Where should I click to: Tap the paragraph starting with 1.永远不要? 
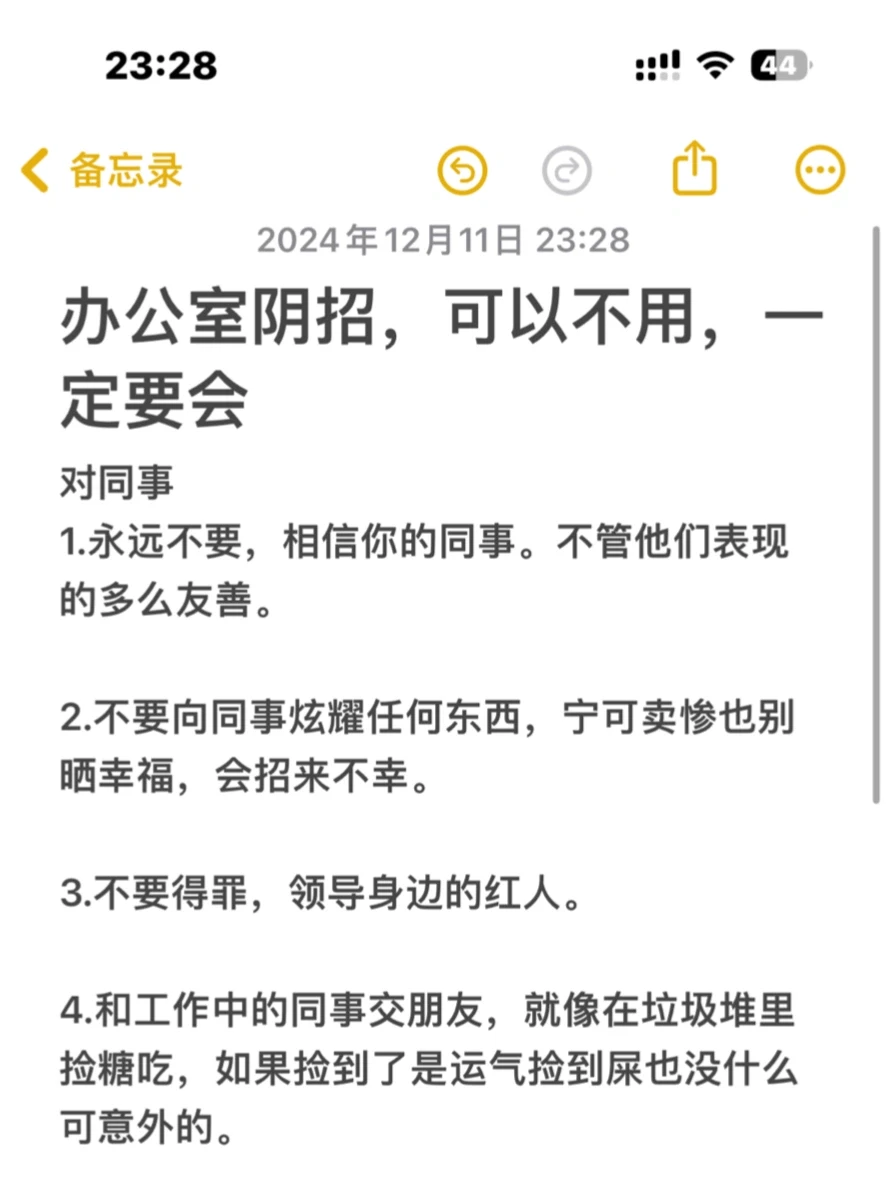(430, 565)
